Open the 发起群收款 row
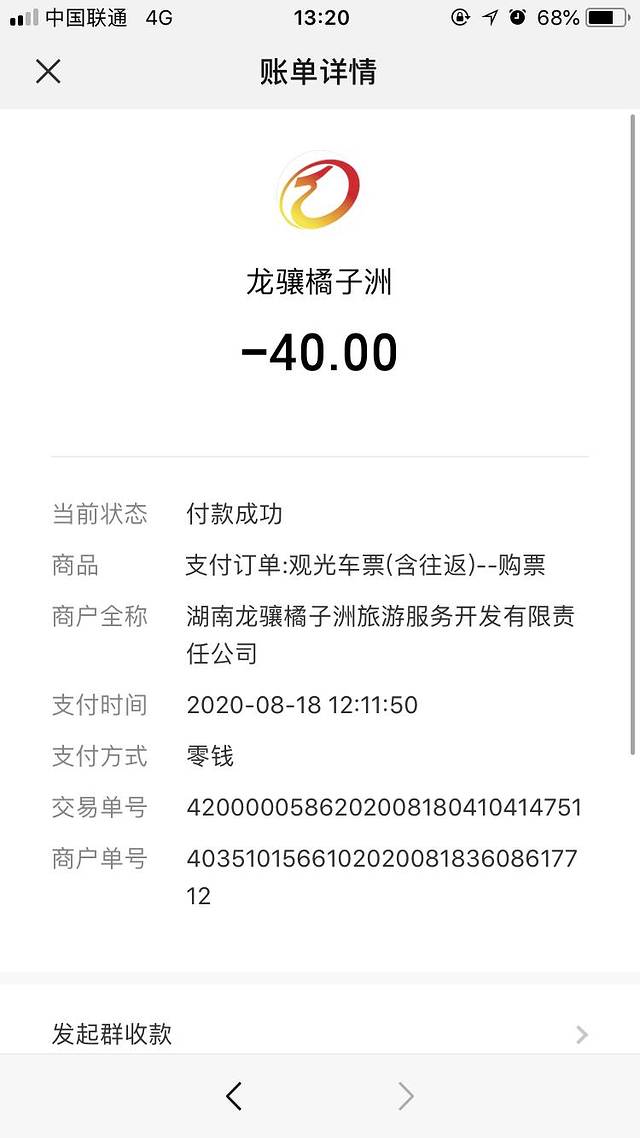 (319, 1032)
